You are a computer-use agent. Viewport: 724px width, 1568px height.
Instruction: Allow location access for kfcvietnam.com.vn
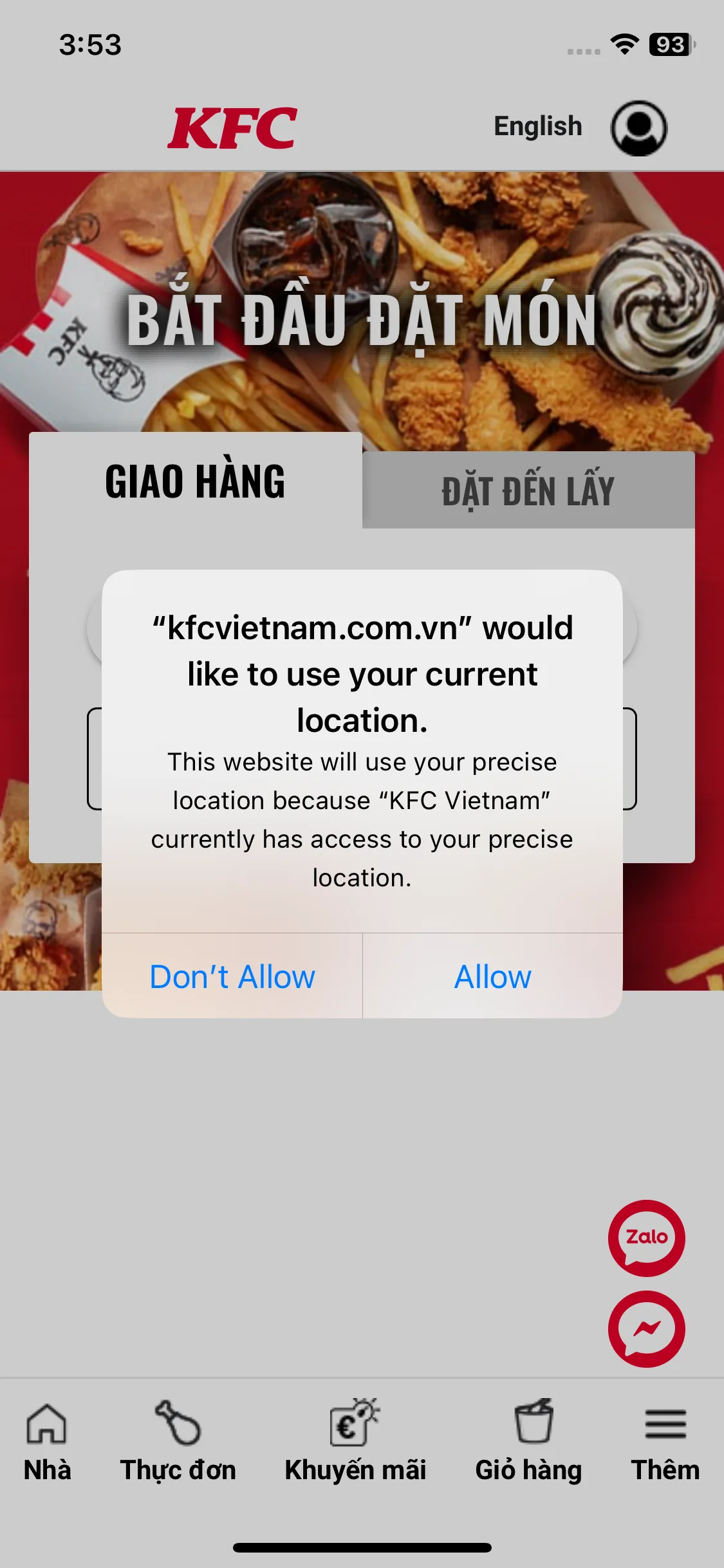(492, 976)
